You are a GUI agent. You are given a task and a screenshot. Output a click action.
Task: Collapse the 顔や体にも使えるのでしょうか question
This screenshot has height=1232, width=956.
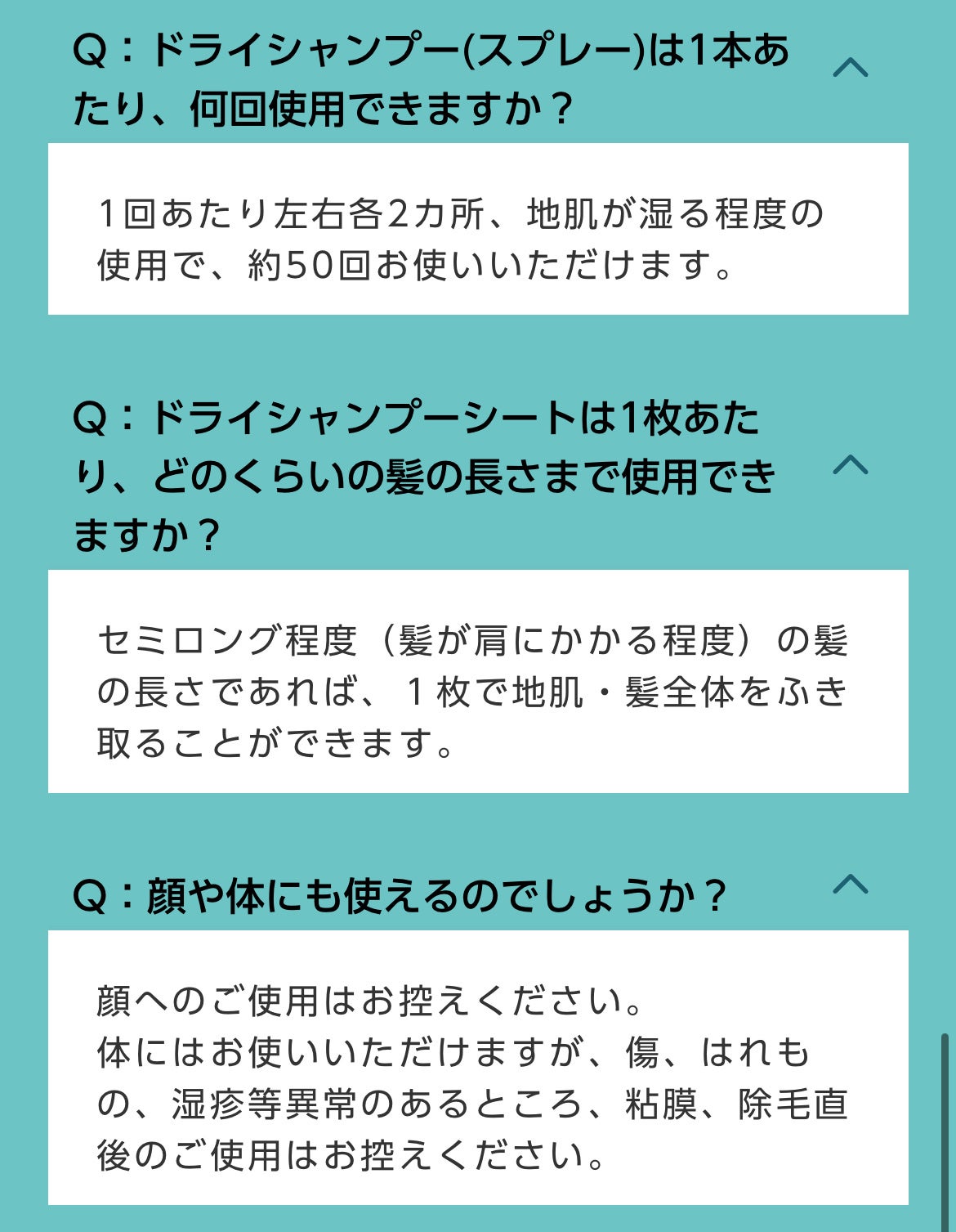coord(850,885)
